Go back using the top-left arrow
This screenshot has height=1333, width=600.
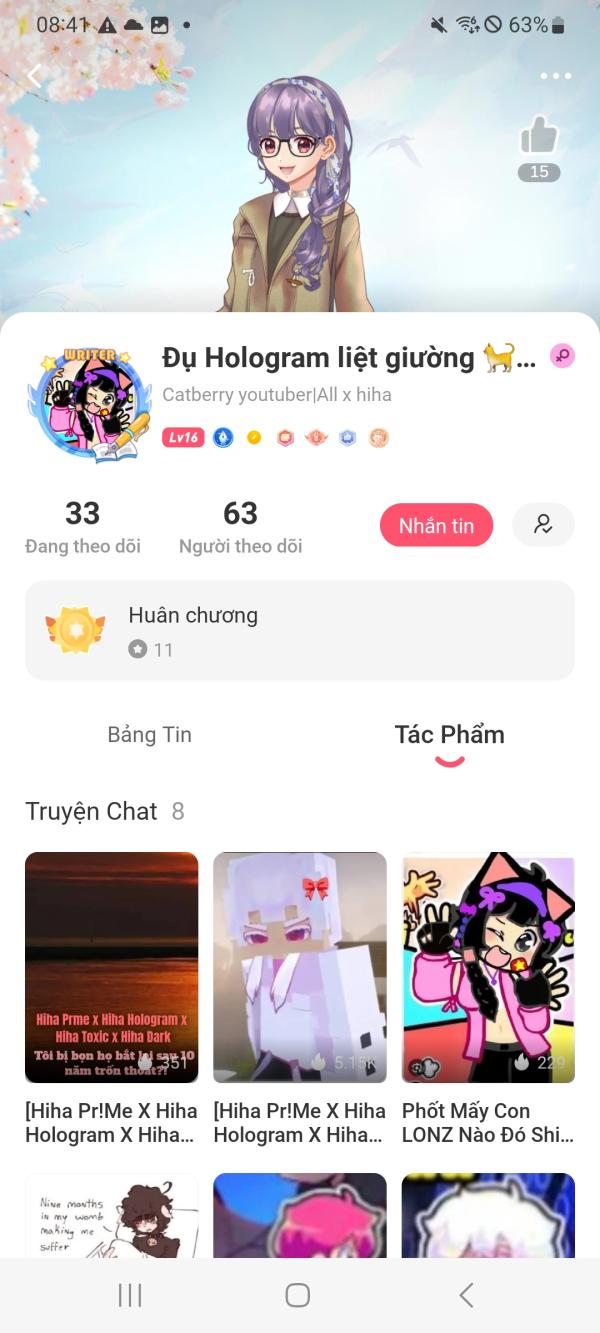(35, 75)
